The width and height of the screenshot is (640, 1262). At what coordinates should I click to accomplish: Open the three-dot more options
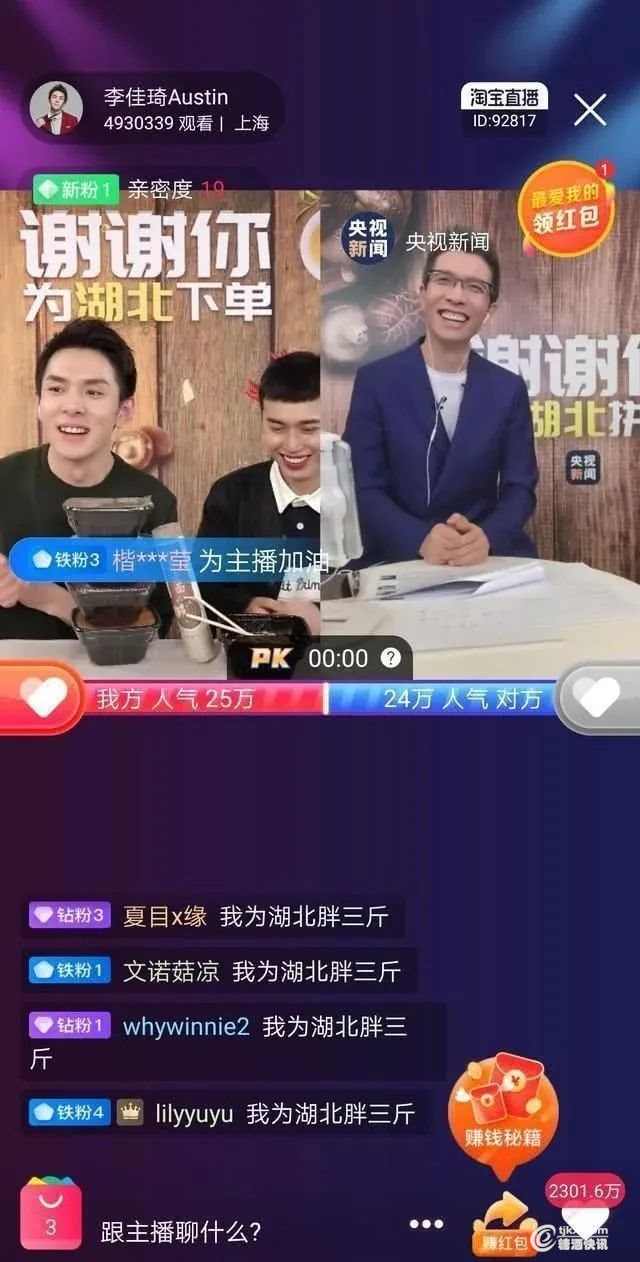(426, 1224)
